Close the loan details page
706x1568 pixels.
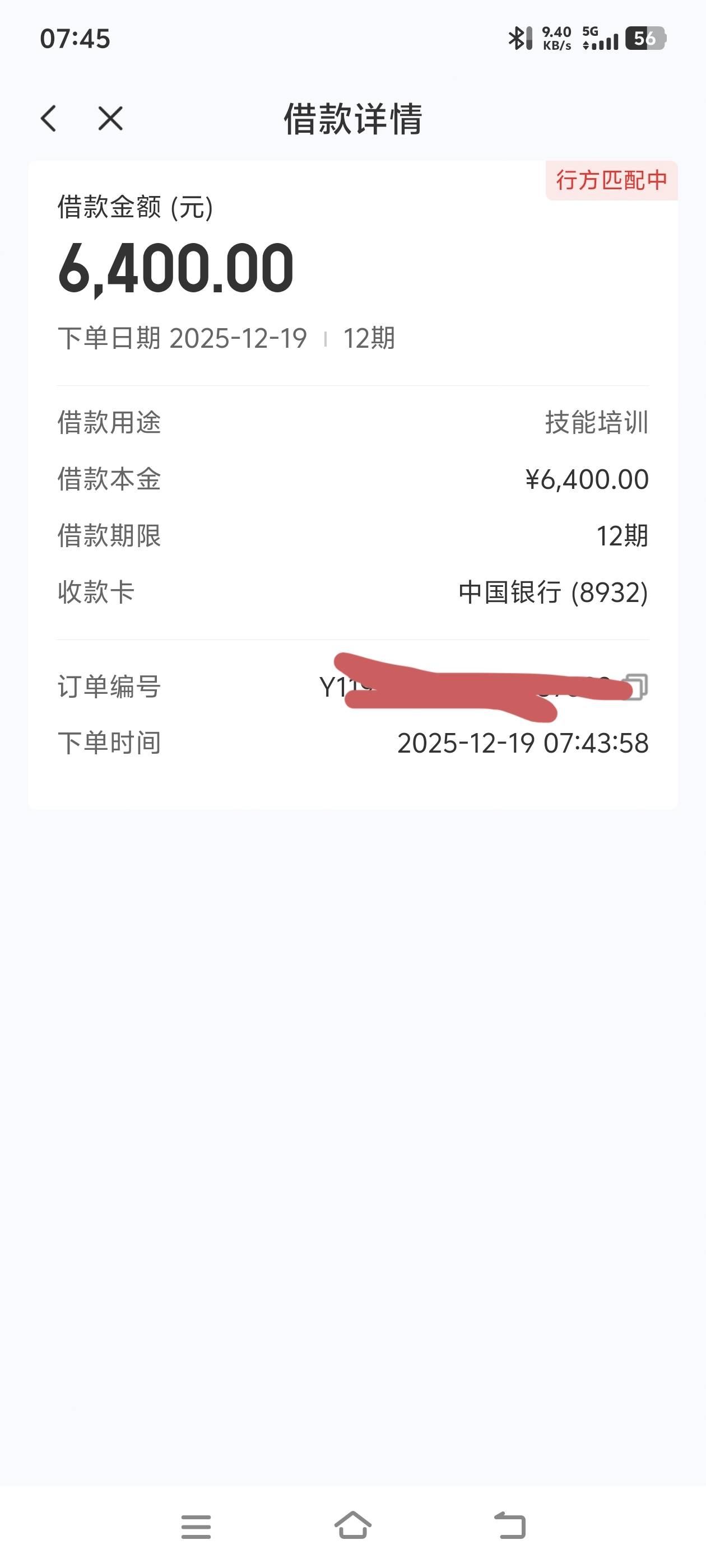[x=110, y=118]
